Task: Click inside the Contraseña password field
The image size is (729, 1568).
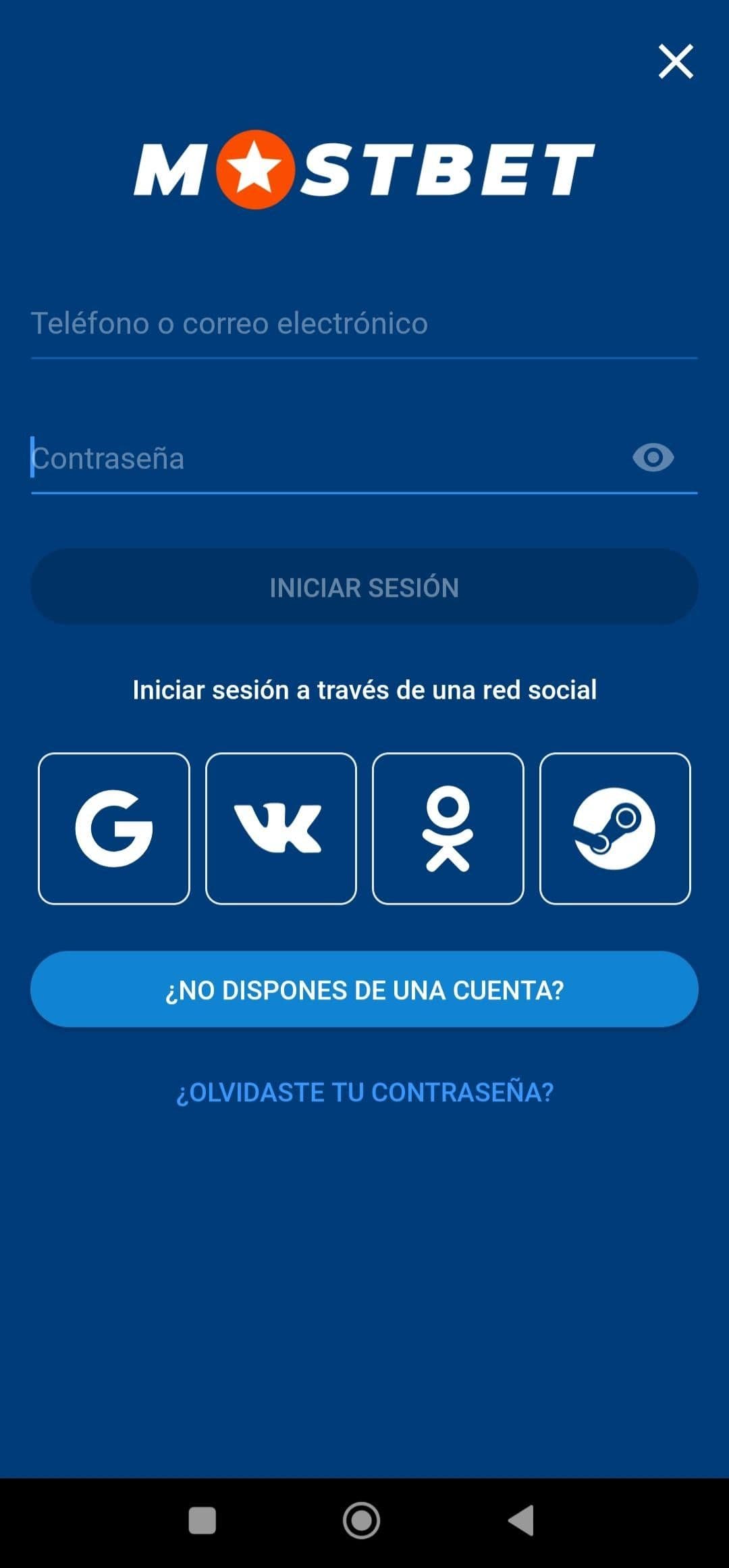Action: click(270, 457)
